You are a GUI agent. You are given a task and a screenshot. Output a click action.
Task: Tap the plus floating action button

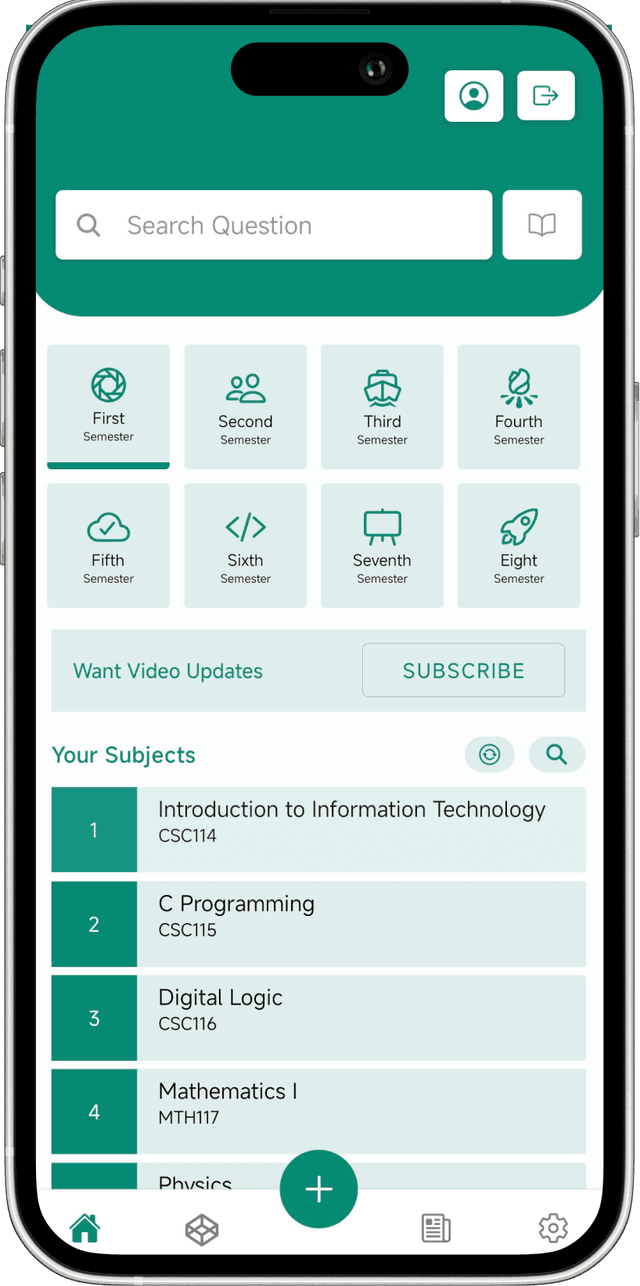tap(318, 1189)
